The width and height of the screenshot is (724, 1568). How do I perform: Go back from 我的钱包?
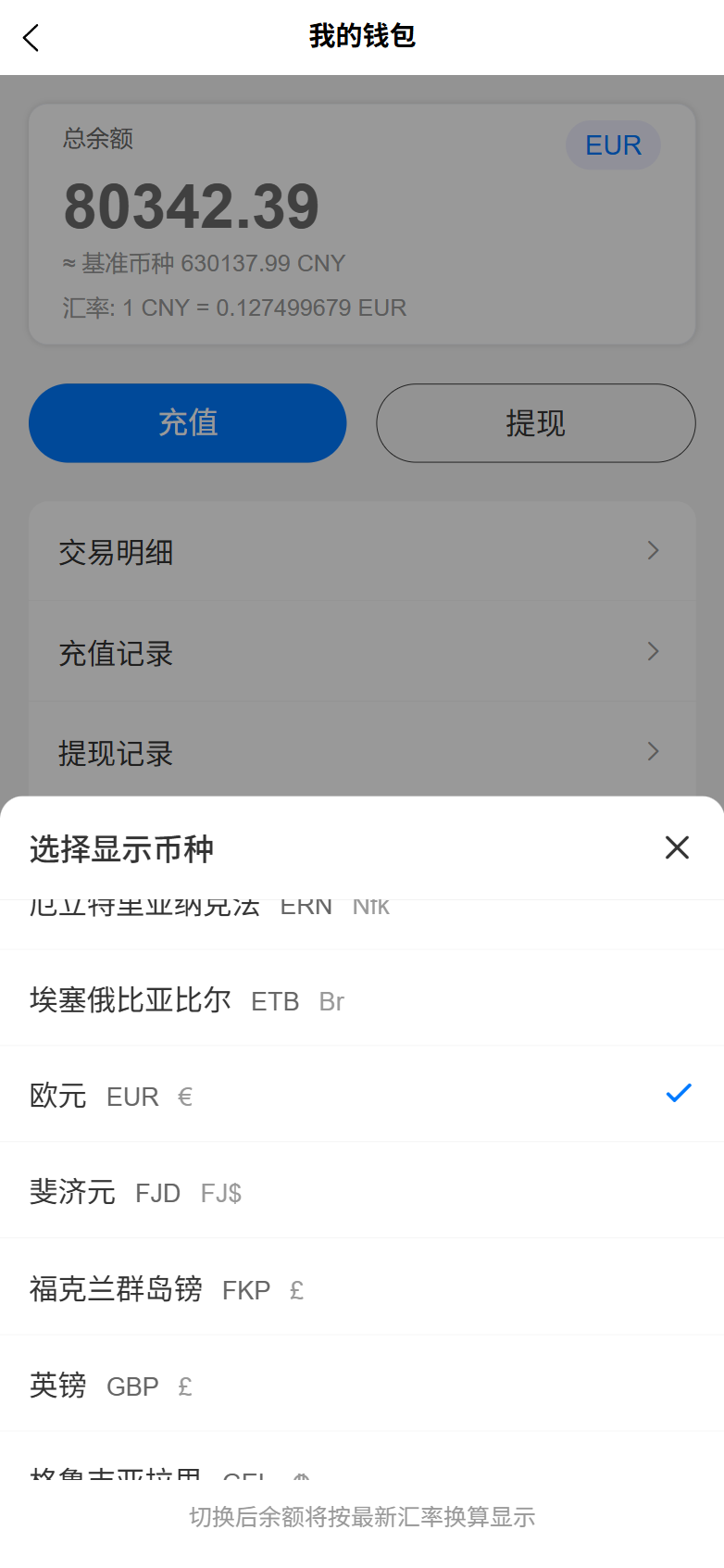click(31, 38)
